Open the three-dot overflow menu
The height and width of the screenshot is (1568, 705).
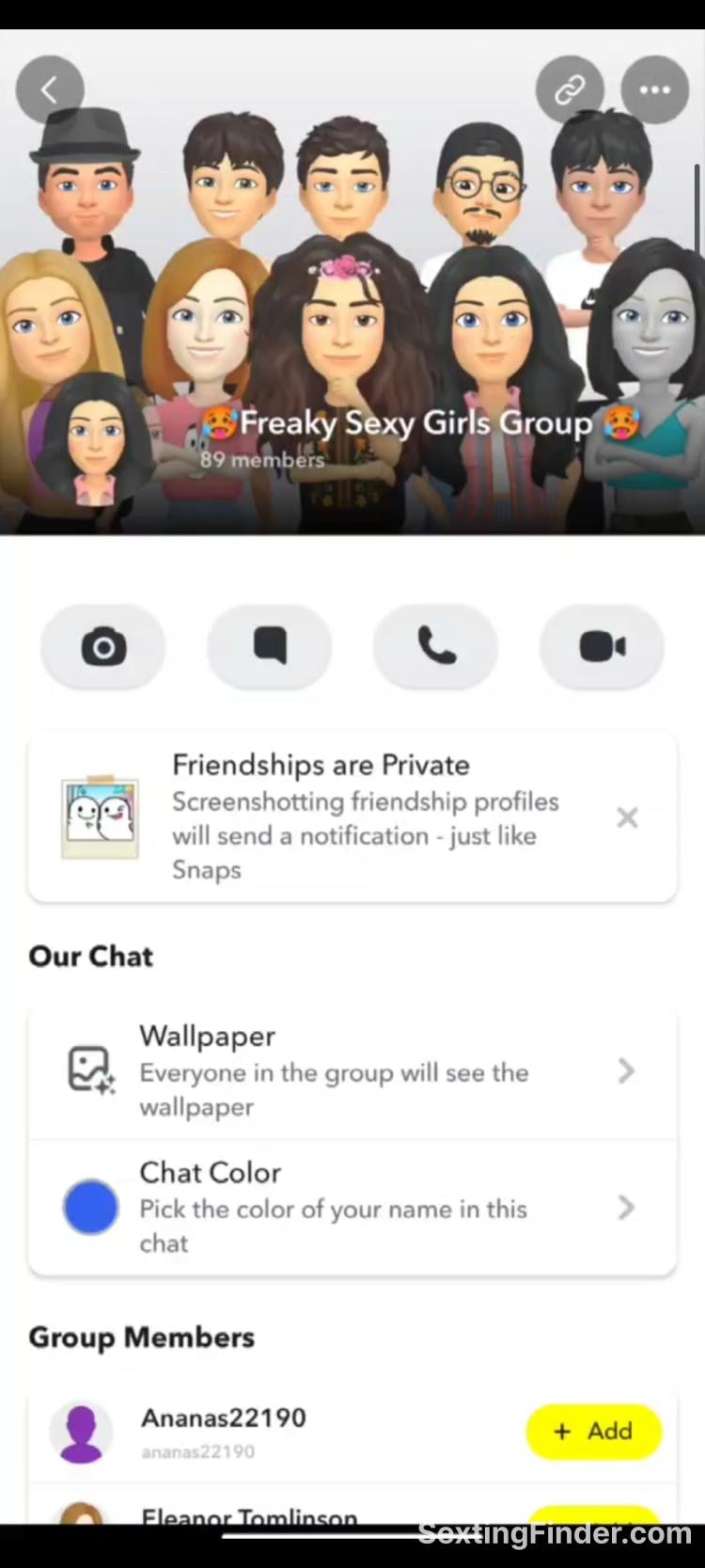655,89
